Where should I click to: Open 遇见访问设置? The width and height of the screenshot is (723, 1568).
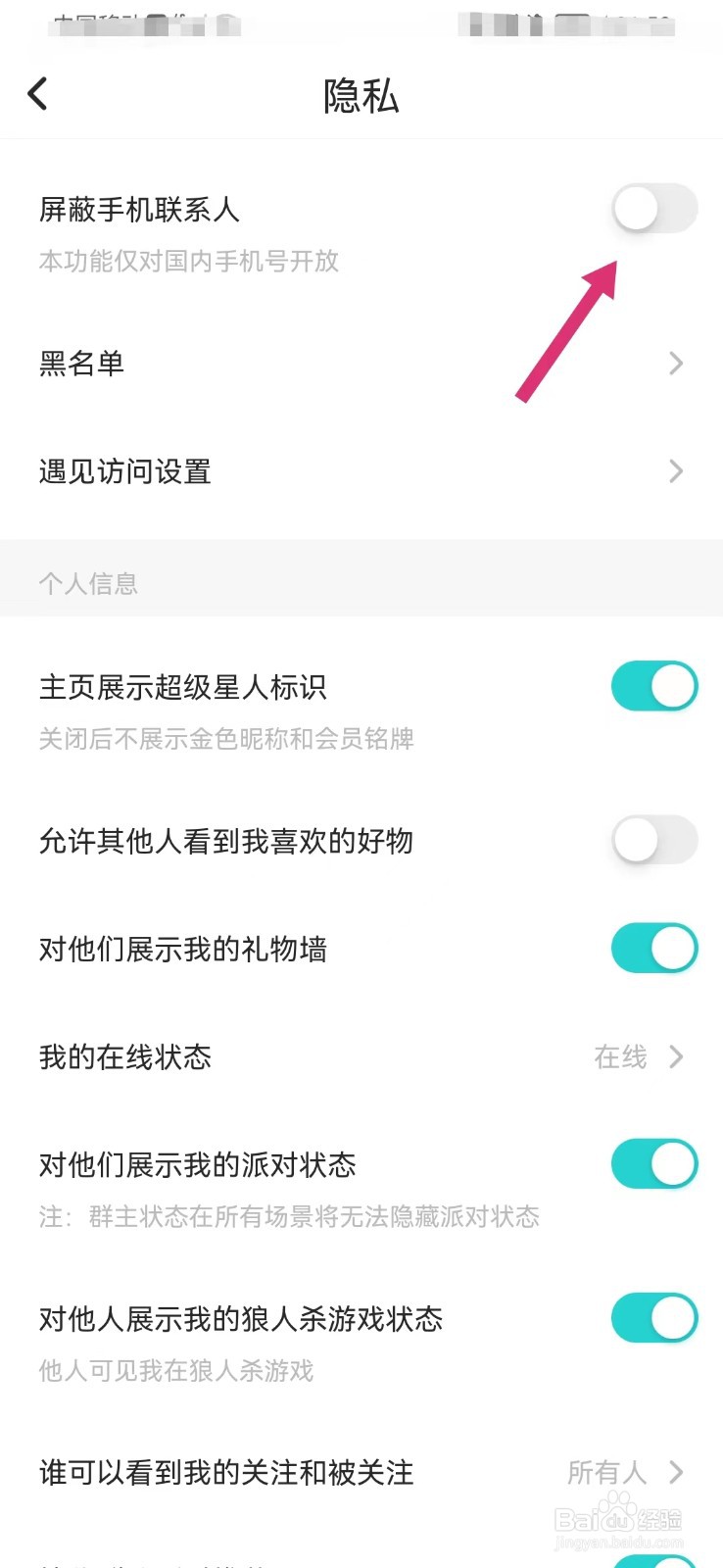pos(361,471)
